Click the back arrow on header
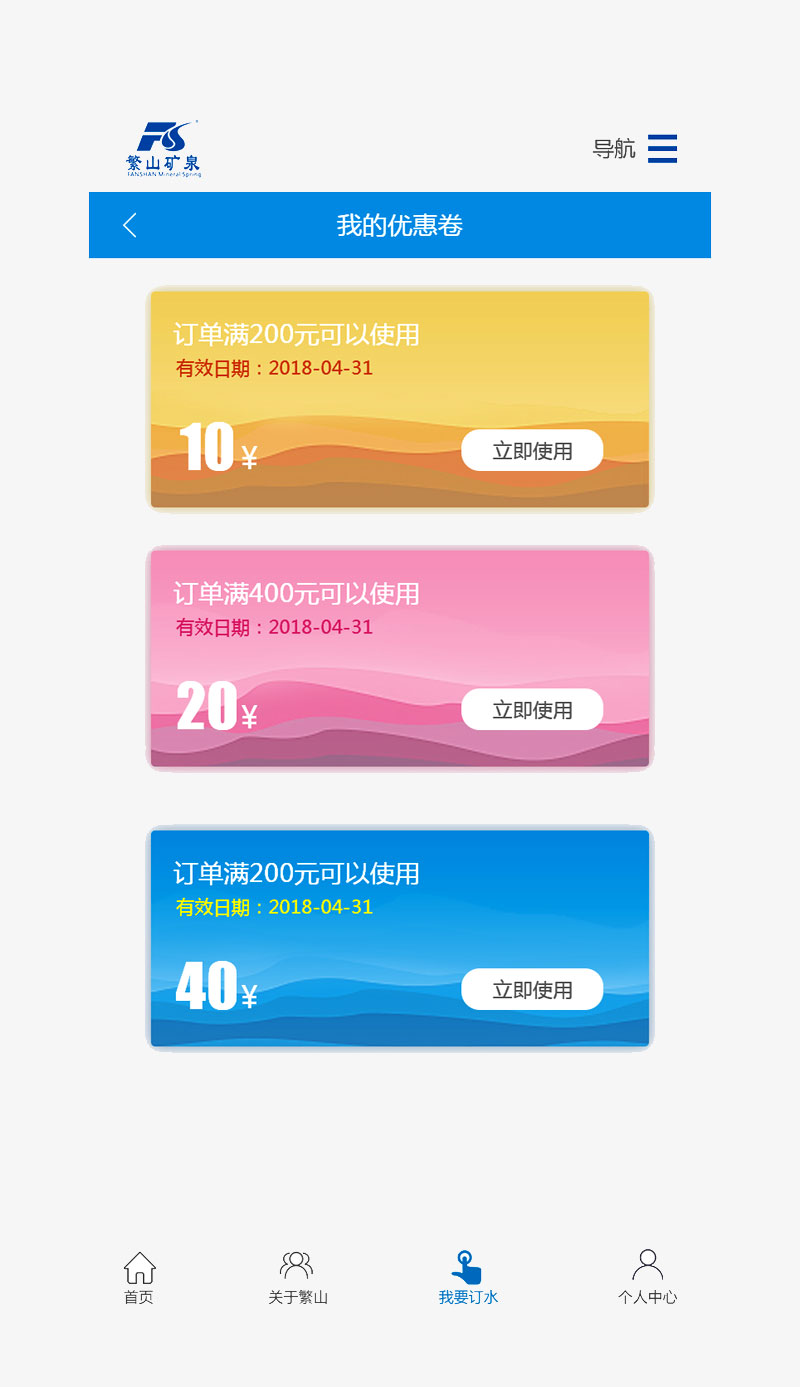The width and height of the screenshot is (800, 1387). (x=129, y=225)
